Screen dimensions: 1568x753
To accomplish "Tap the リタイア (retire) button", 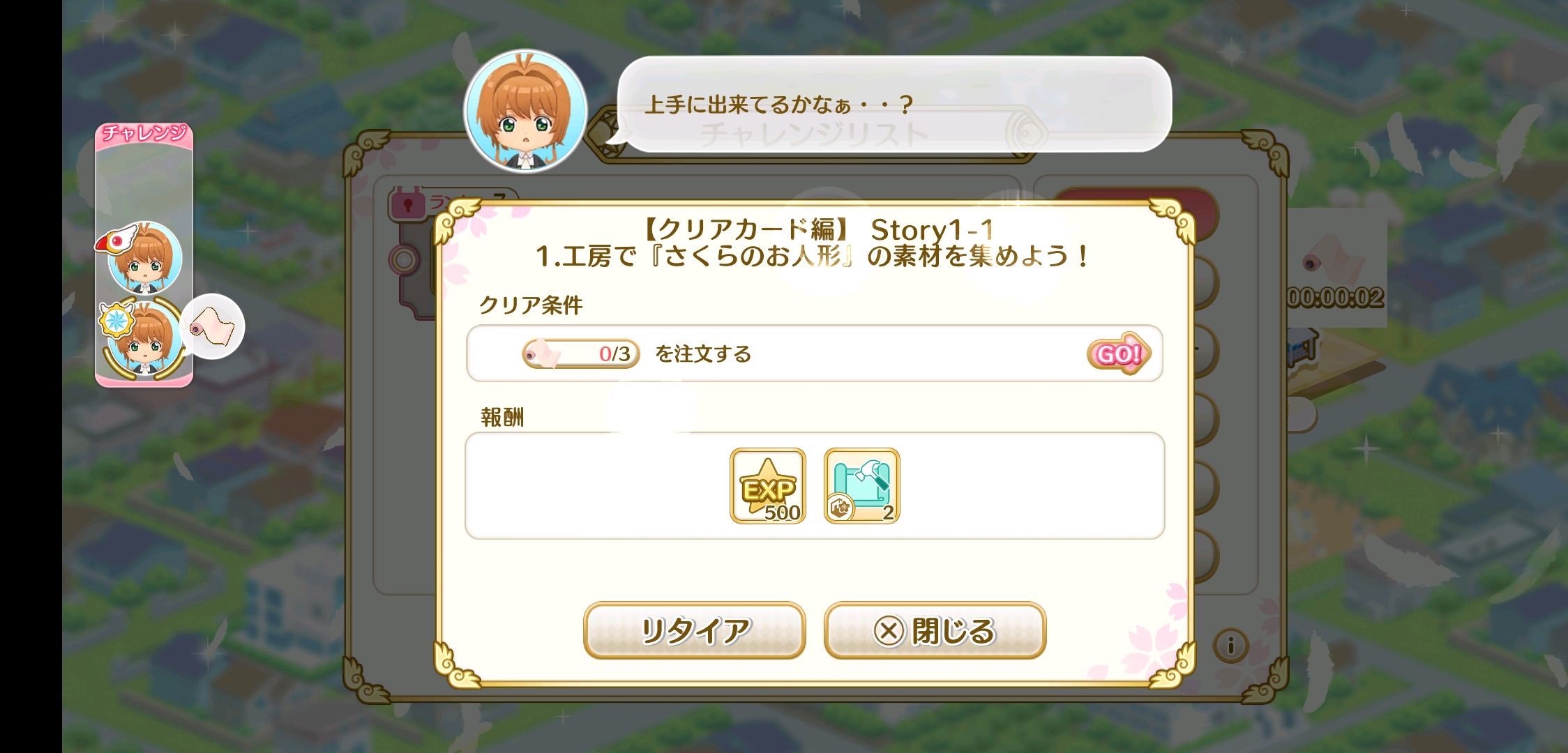I will tap(695, 630).
